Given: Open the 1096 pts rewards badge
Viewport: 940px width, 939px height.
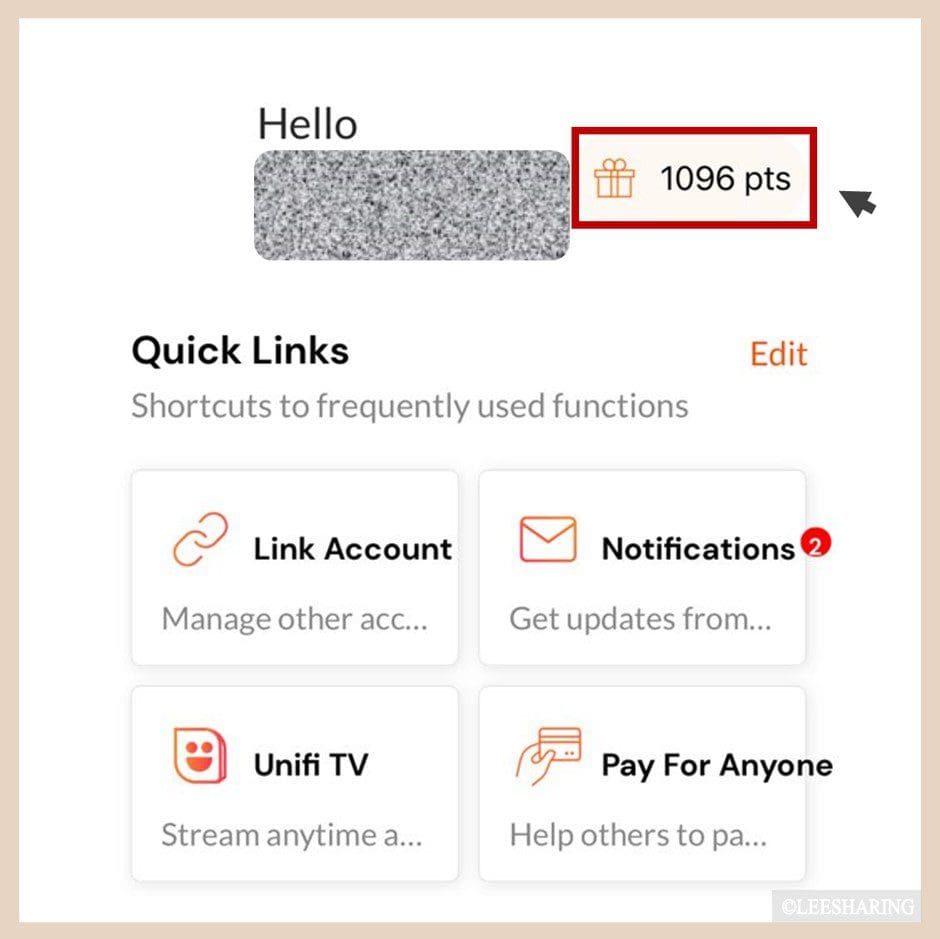Looking at the screenshot, I should (x=694, y=181).
